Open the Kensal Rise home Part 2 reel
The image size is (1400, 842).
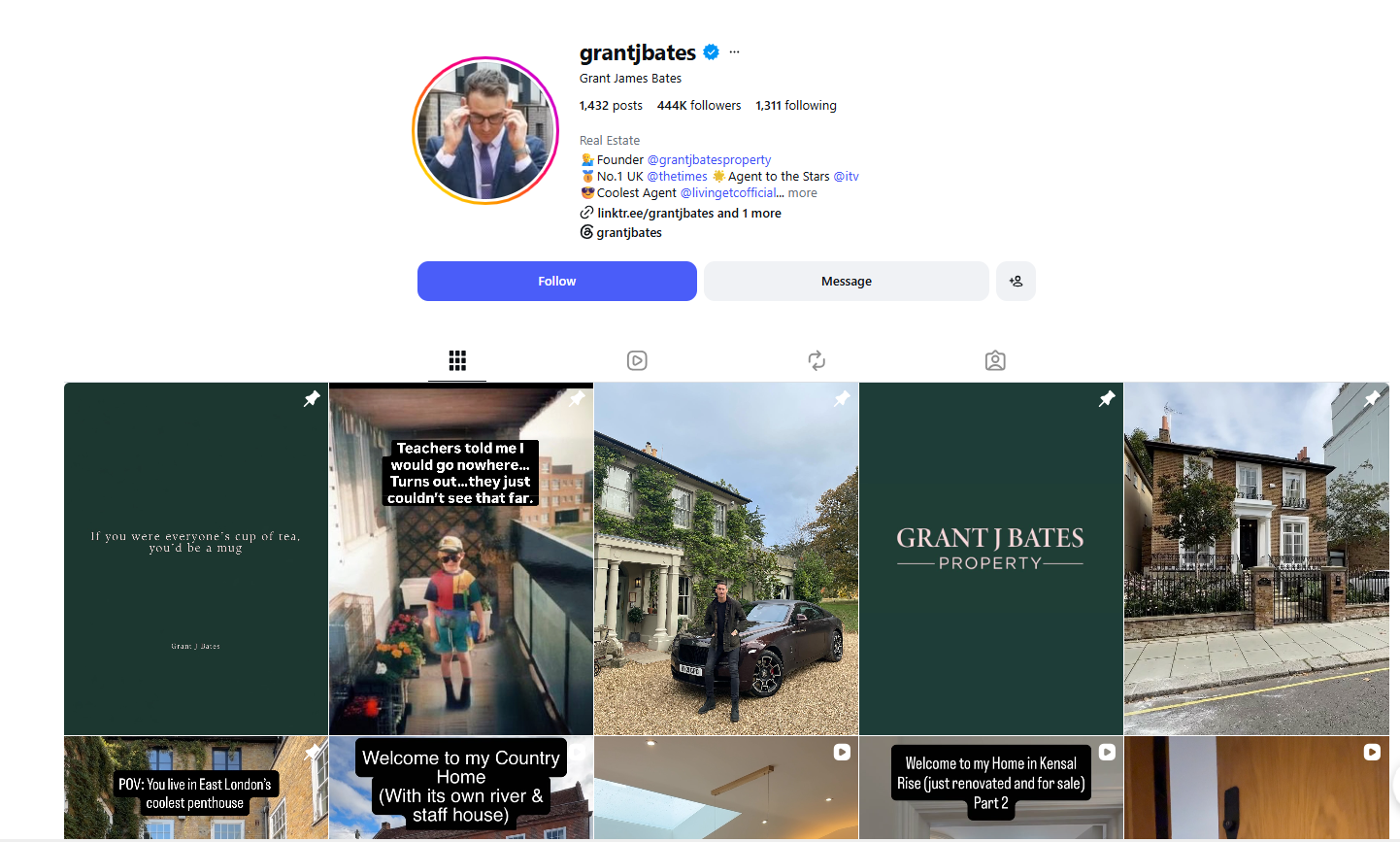(991, 788)
